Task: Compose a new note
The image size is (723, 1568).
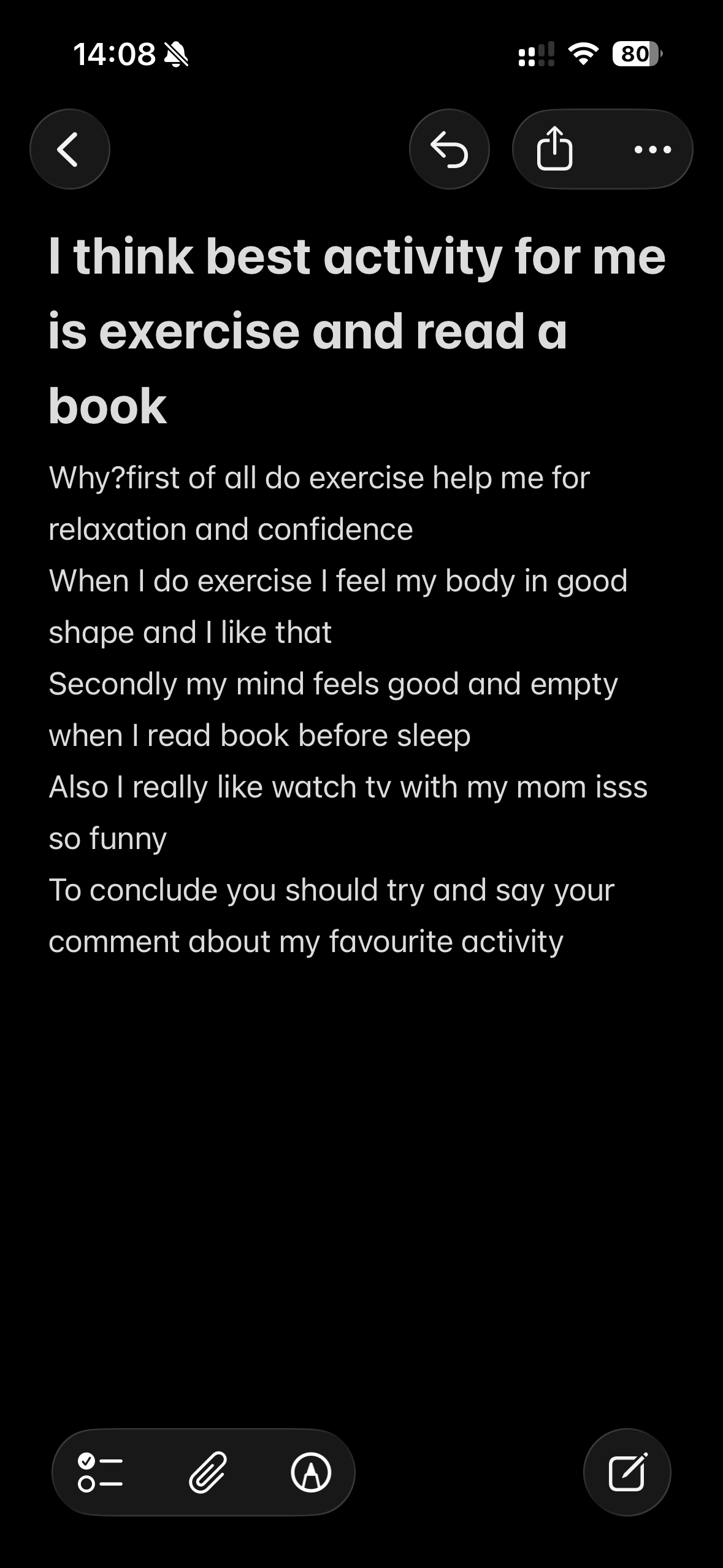Action: pyautogui.click(x=627, y=1472)
